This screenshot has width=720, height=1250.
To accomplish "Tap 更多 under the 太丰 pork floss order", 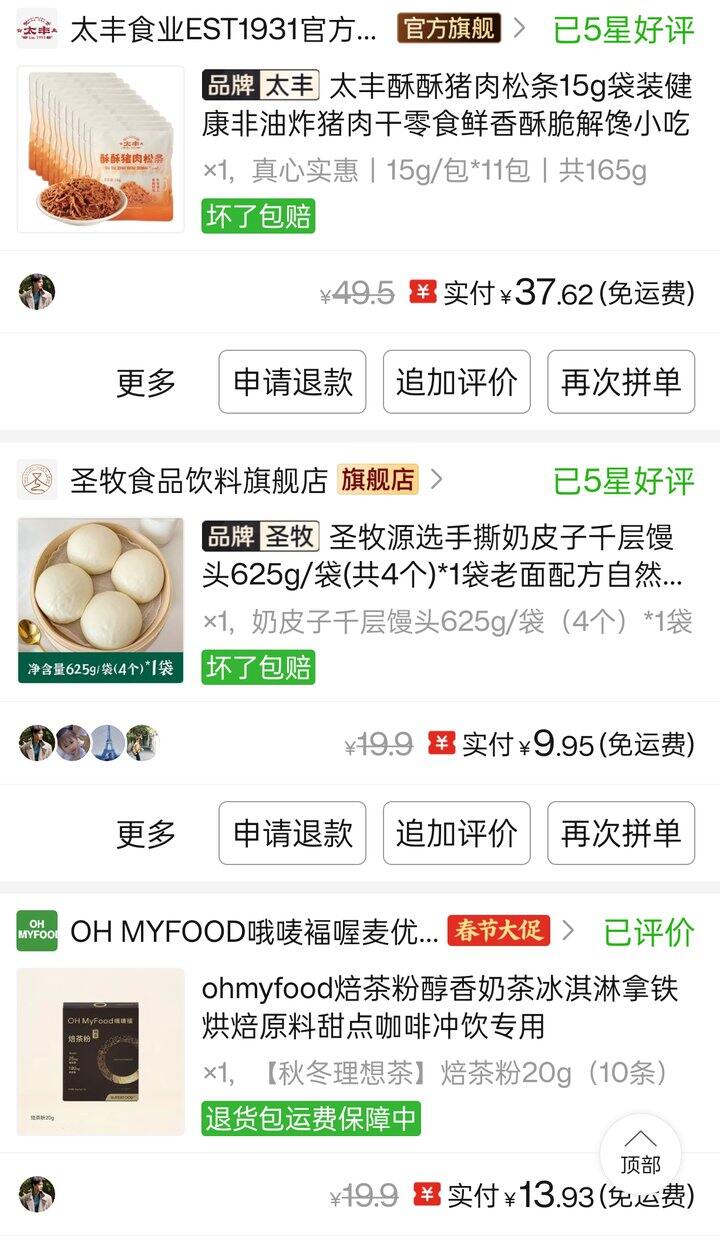I will point(146,382).
